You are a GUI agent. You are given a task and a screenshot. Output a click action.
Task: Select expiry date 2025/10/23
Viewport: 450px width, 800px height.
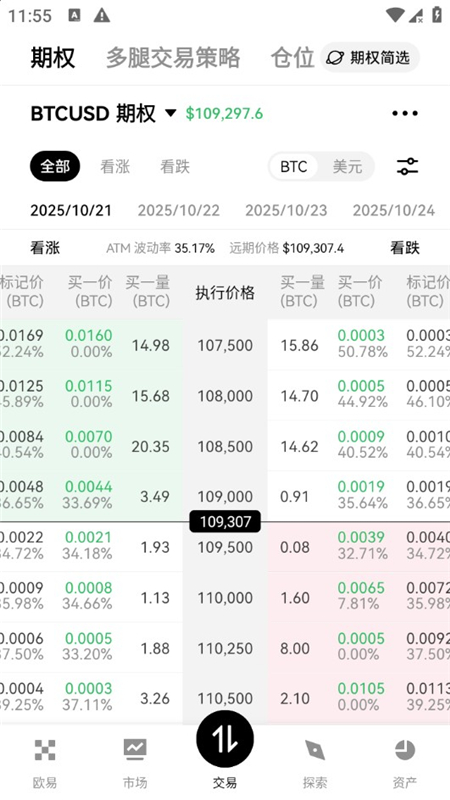tap(286, 210)
